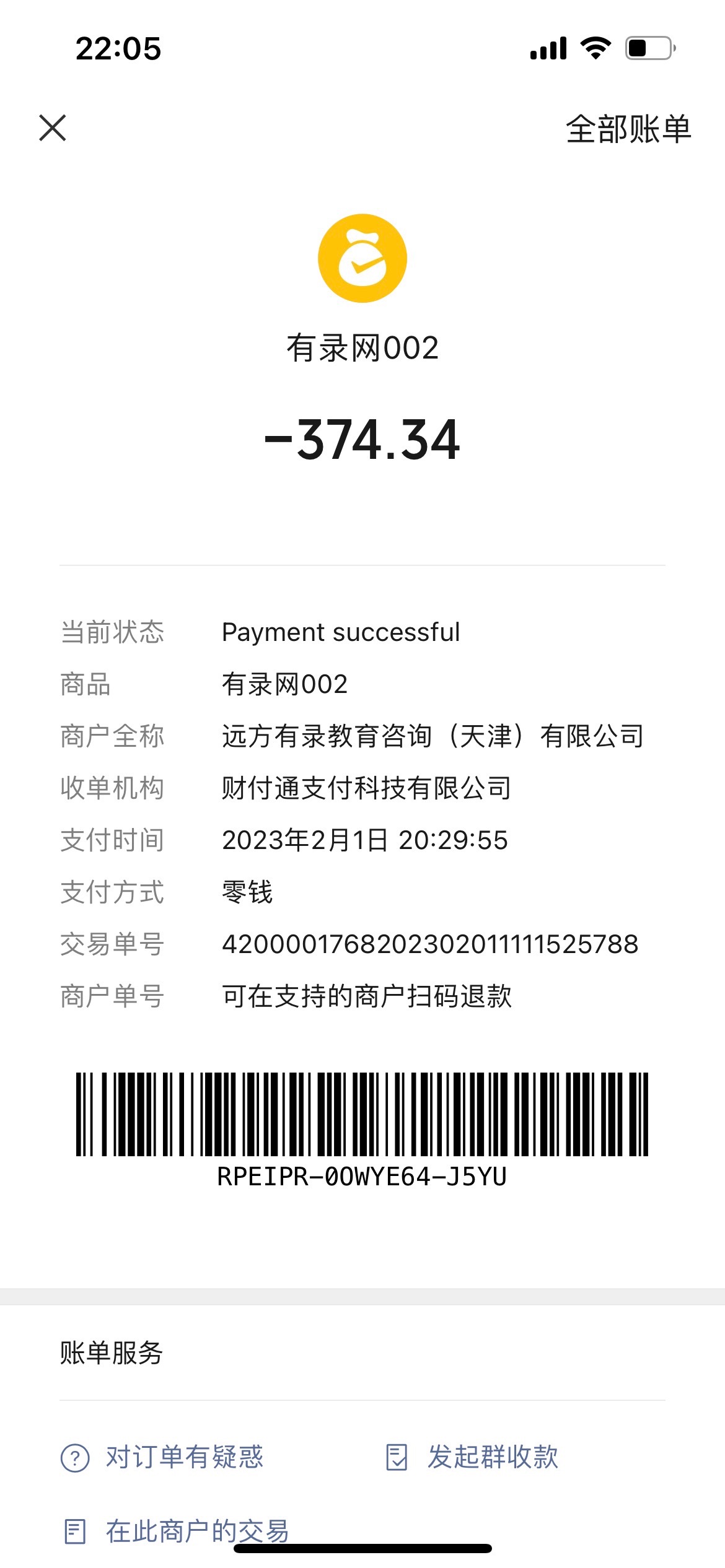Open 全部账单 (all bills)

628,129
